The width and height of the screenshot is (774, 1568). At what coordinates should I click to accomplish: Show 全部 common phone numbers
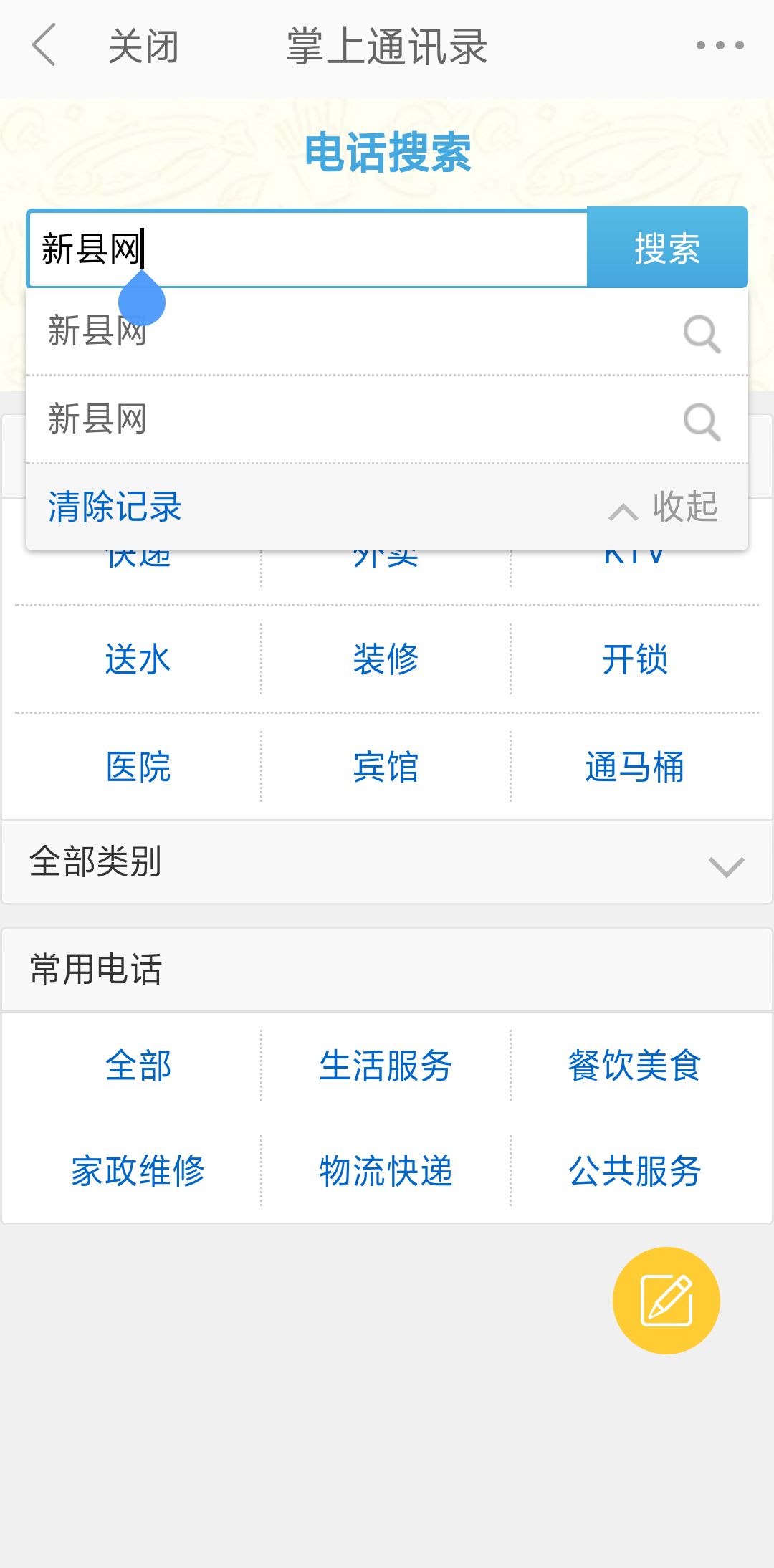click(x=138, y=1066)
